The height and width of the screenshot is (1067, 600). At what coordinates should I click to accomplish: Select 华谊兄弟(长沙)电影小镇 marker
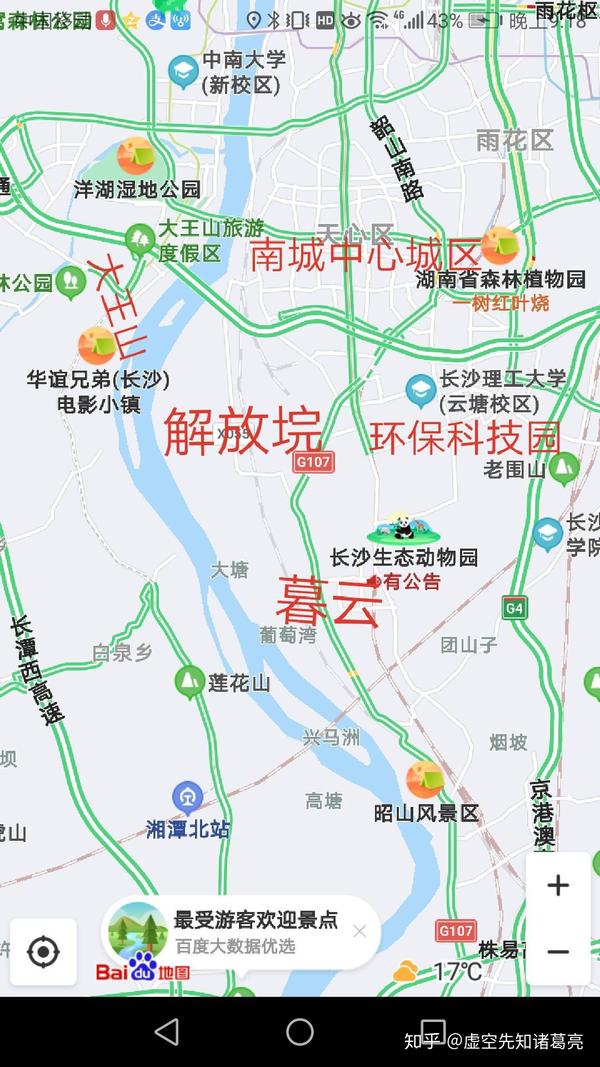click(97, 346)
